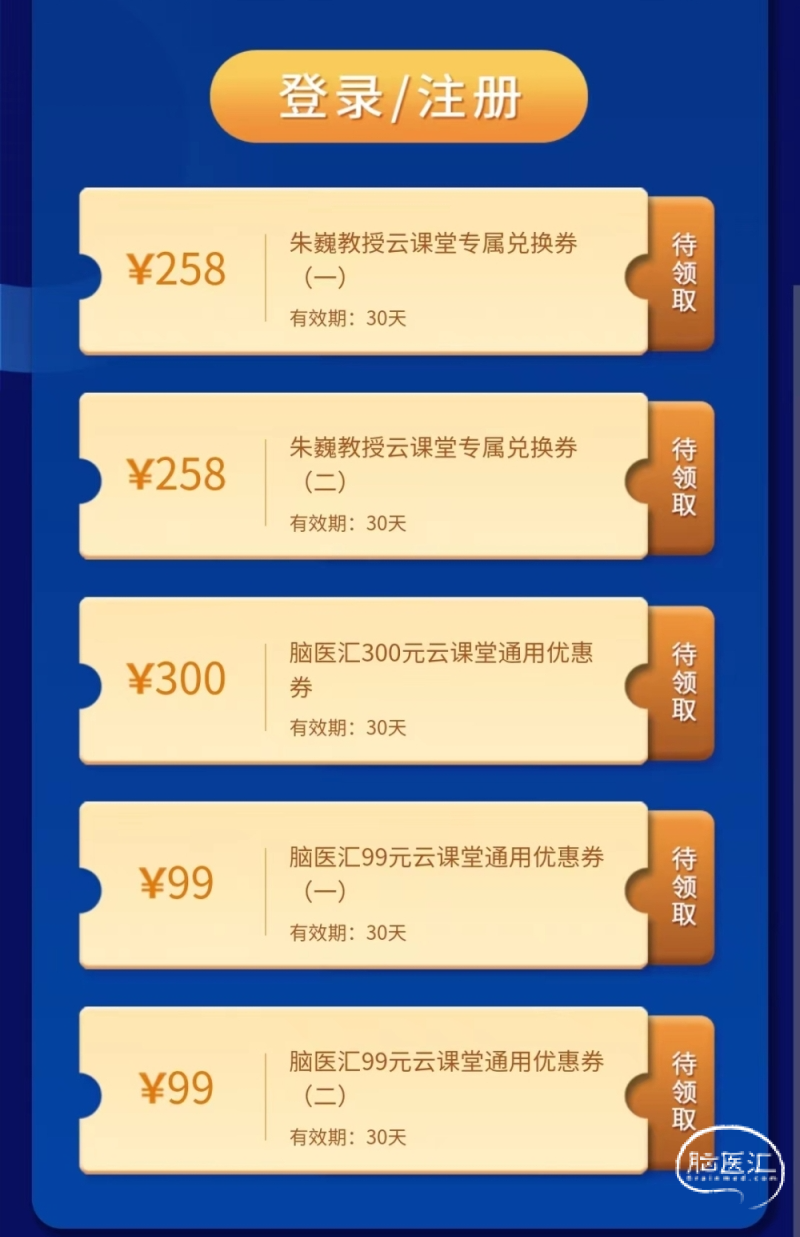Image resolution: width=800 pixels, height=1237 pixels.
Task: Tap the 登录/注册 button
Action: pyautogui.click(x=398, y=97)
